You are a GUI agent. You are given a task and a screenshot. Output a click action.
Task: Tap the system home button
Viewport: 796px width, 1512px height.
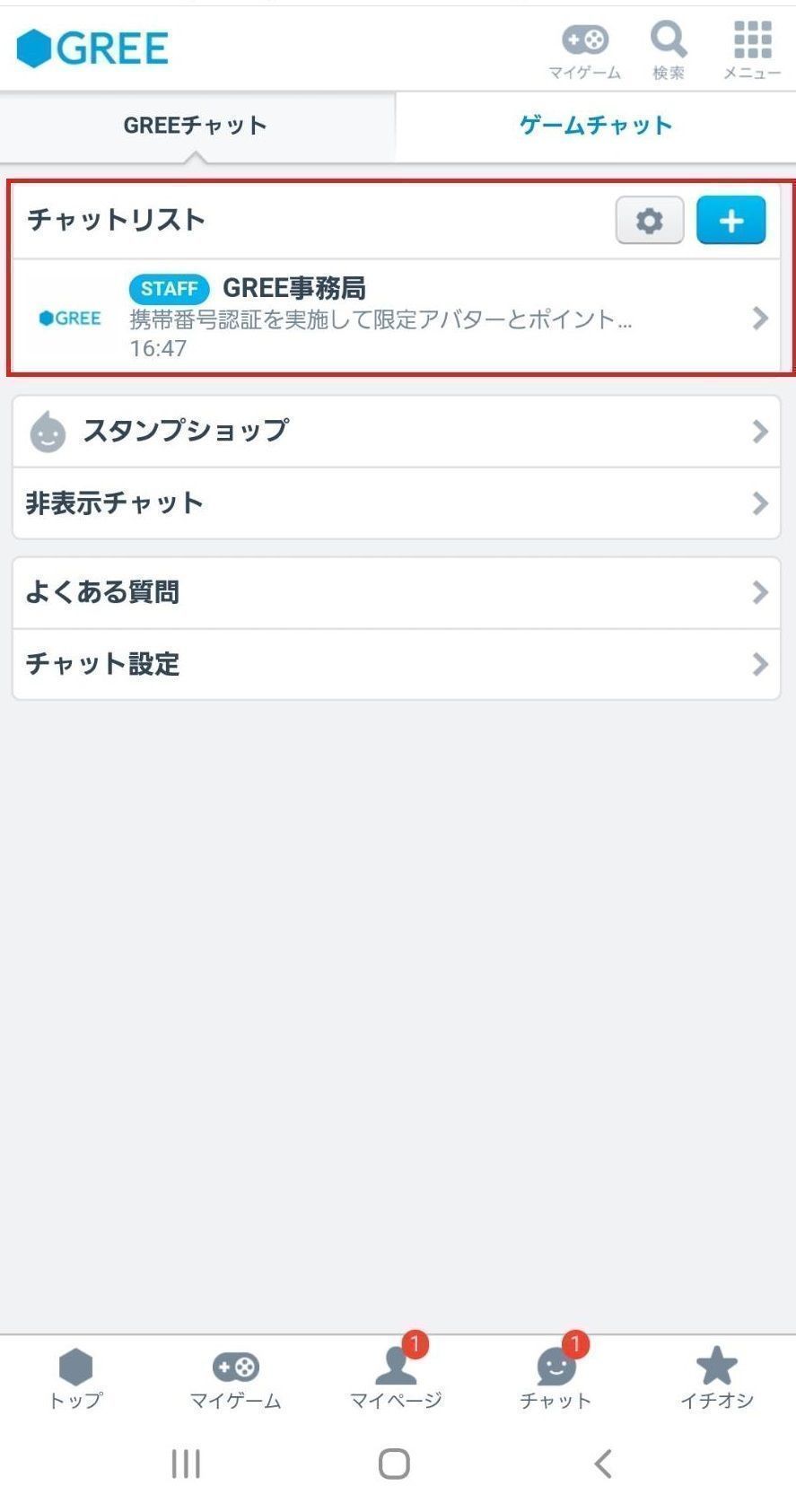(394, 1464)
